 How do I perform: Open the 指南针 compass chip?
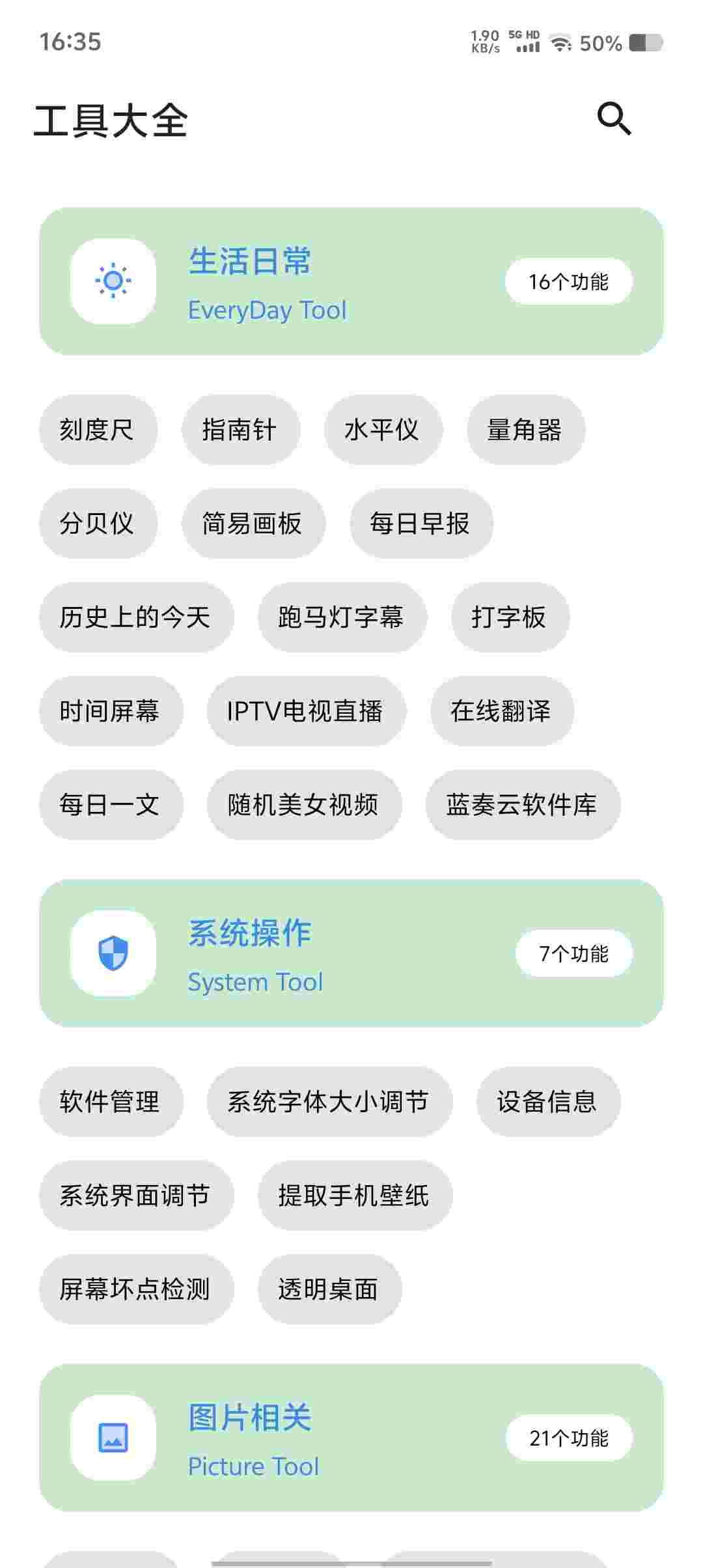240,430
